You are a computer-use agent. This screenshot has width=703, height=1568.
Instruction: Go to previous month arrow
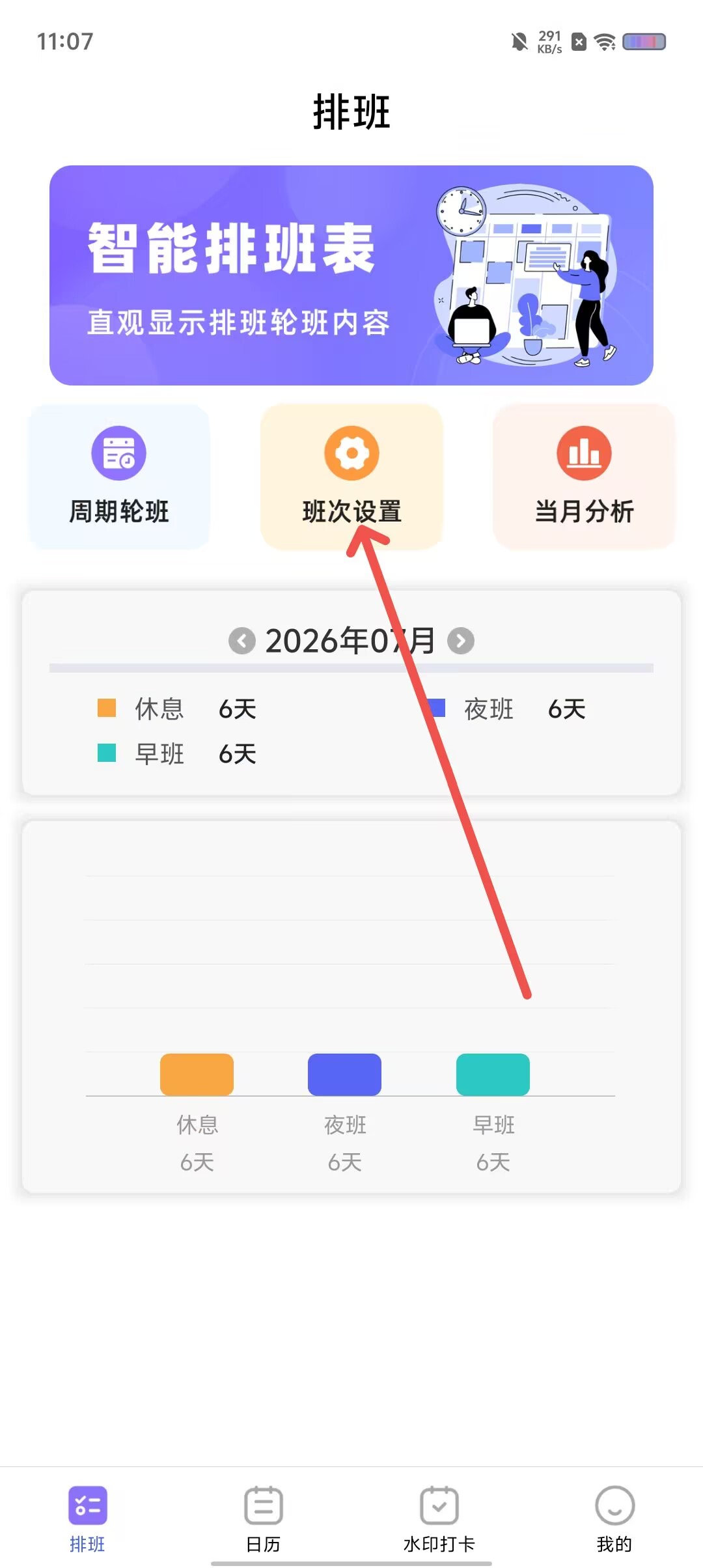pyautogui.click(x=241, y=641)
